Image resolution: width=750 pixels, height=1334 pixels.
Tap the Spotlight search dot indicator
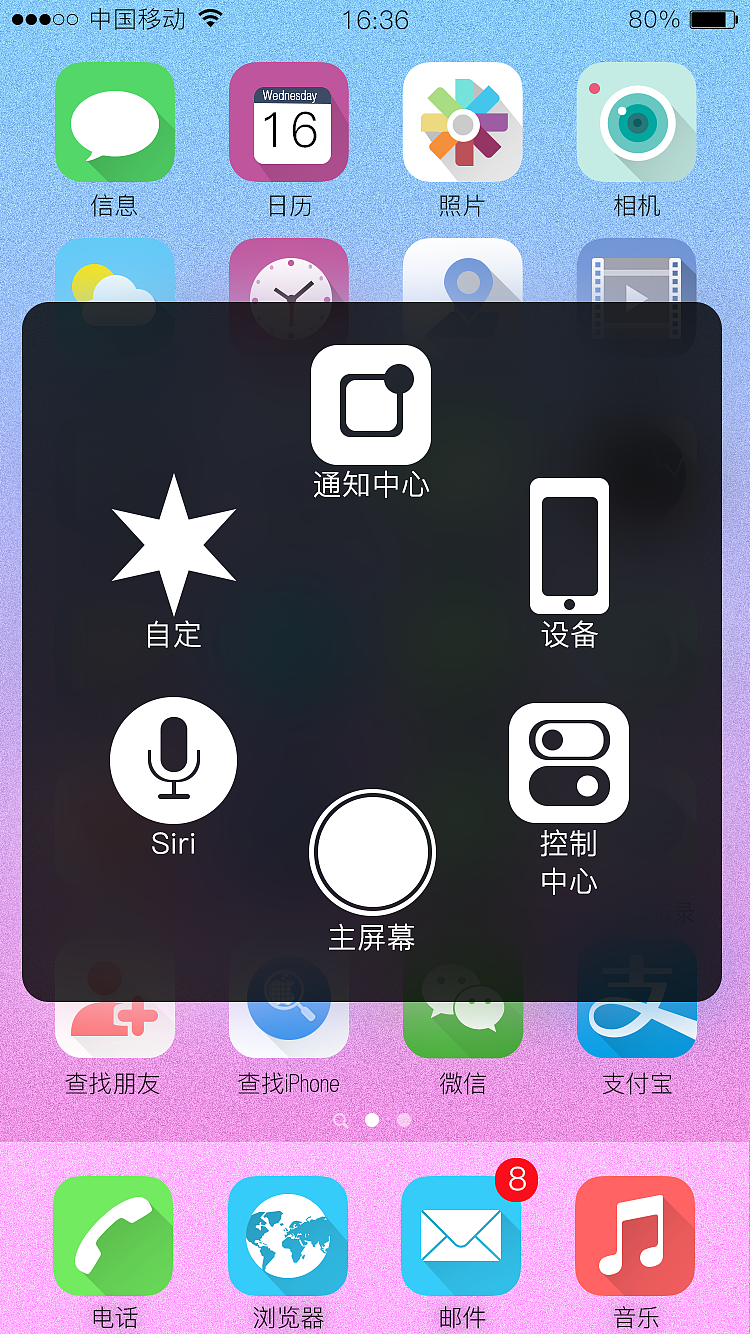tap(341, 1121)
